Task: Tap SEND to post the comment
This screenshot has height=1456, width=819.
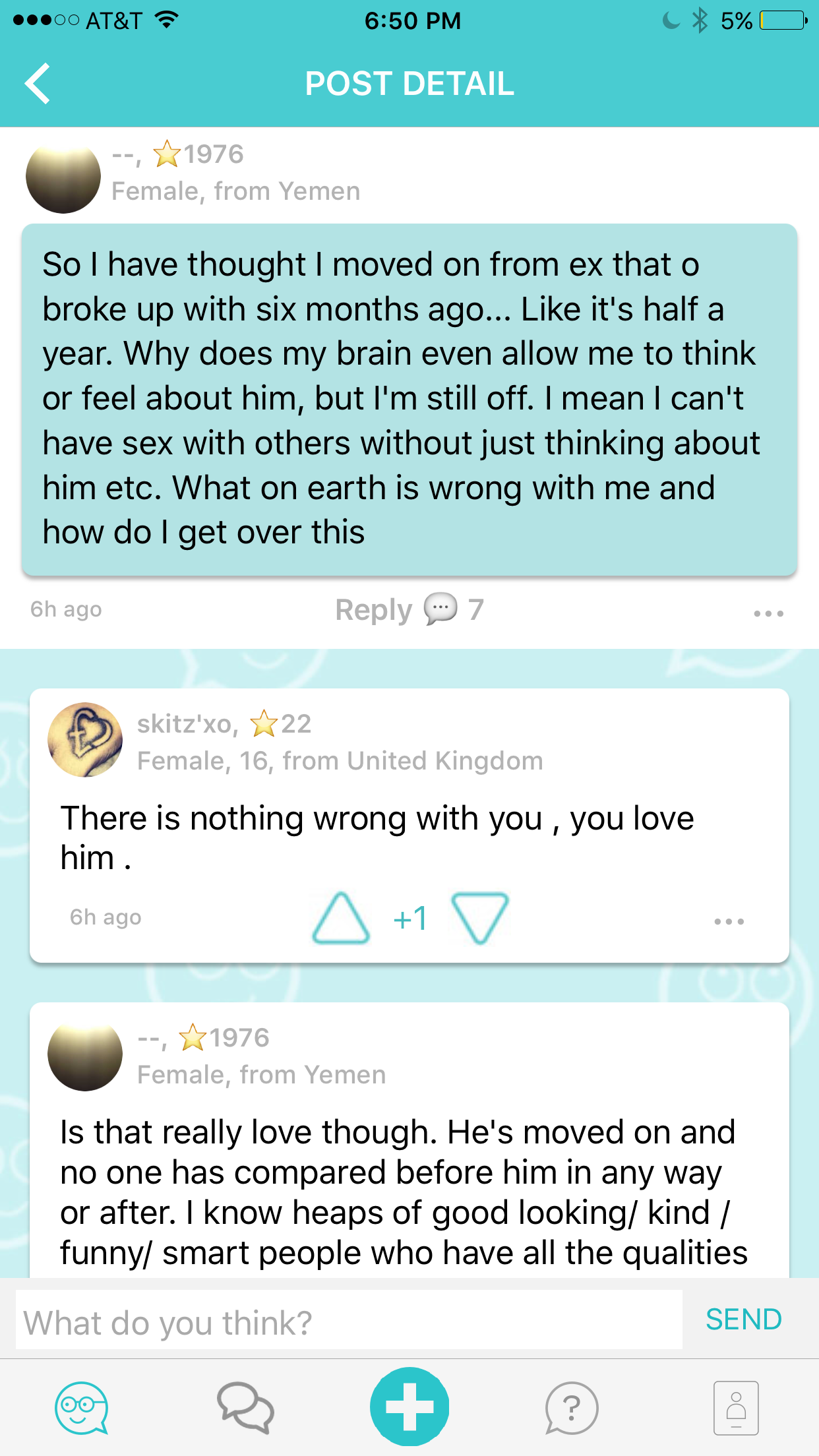Action: pyautogui.click(x=744, y=1319)
